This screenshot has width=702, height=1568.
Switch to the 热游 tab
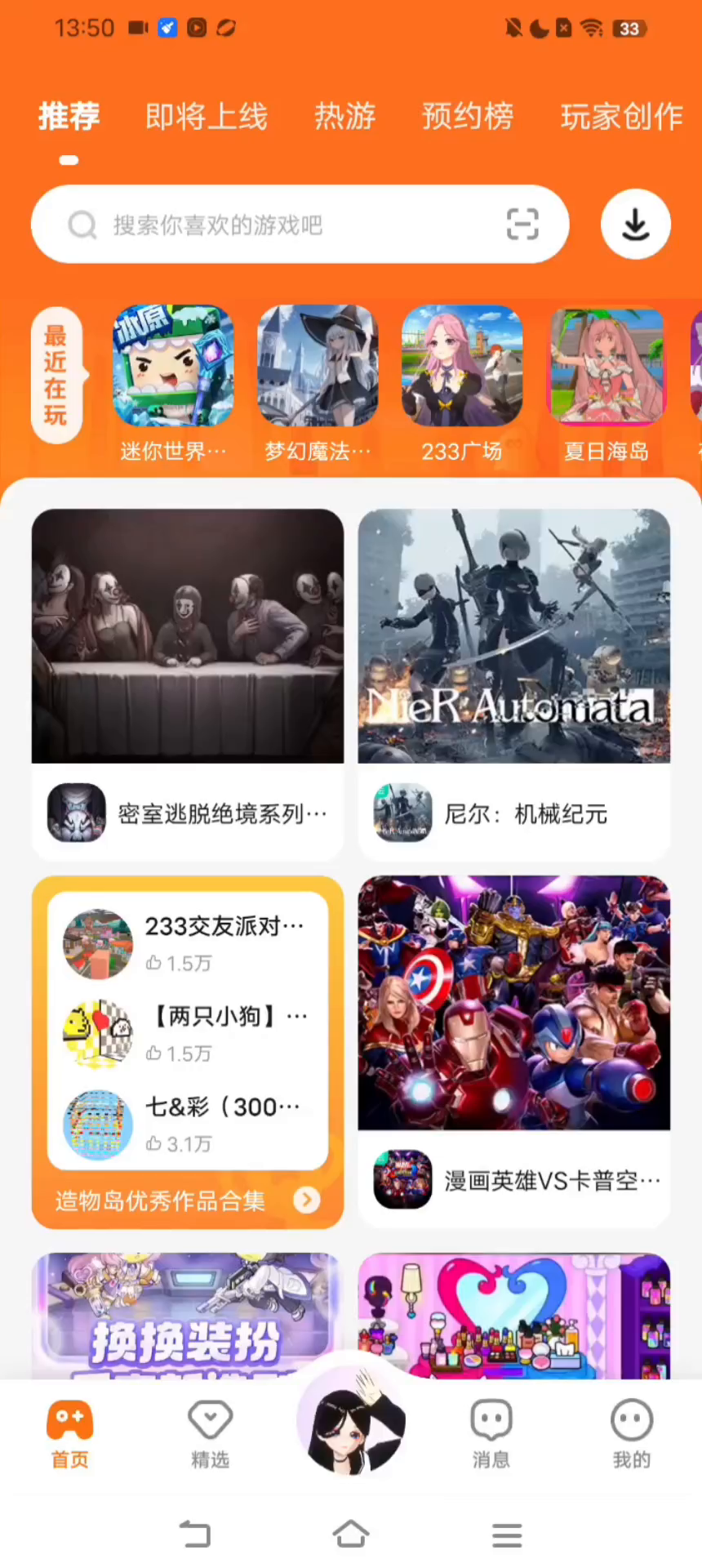coord(344,117)
